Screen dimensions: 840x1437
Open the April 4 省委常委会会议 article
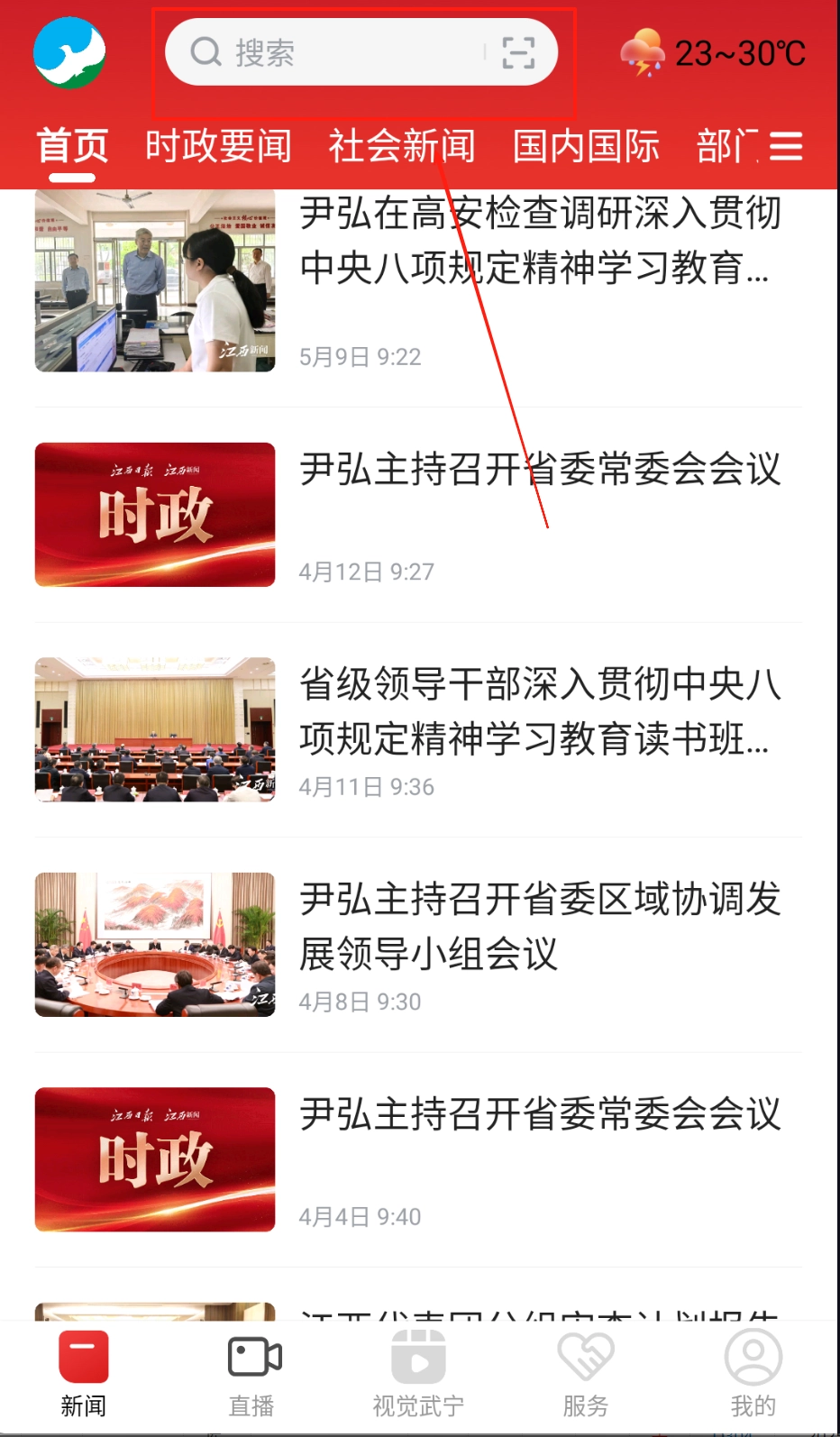pos(539,1114)
